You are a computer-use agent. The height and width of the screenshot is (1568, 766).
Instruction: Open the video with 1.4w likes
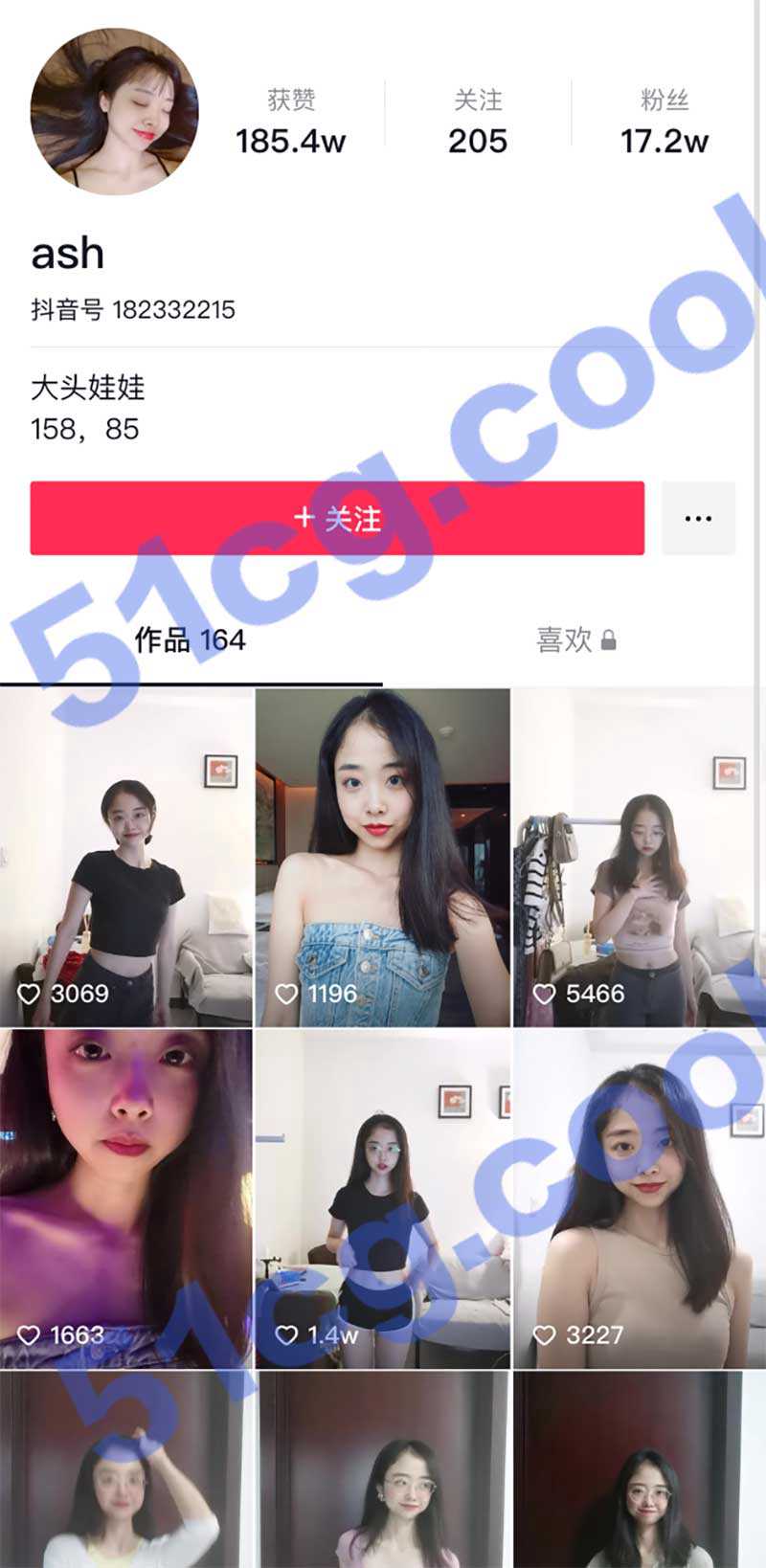[x=382, y=1198]
